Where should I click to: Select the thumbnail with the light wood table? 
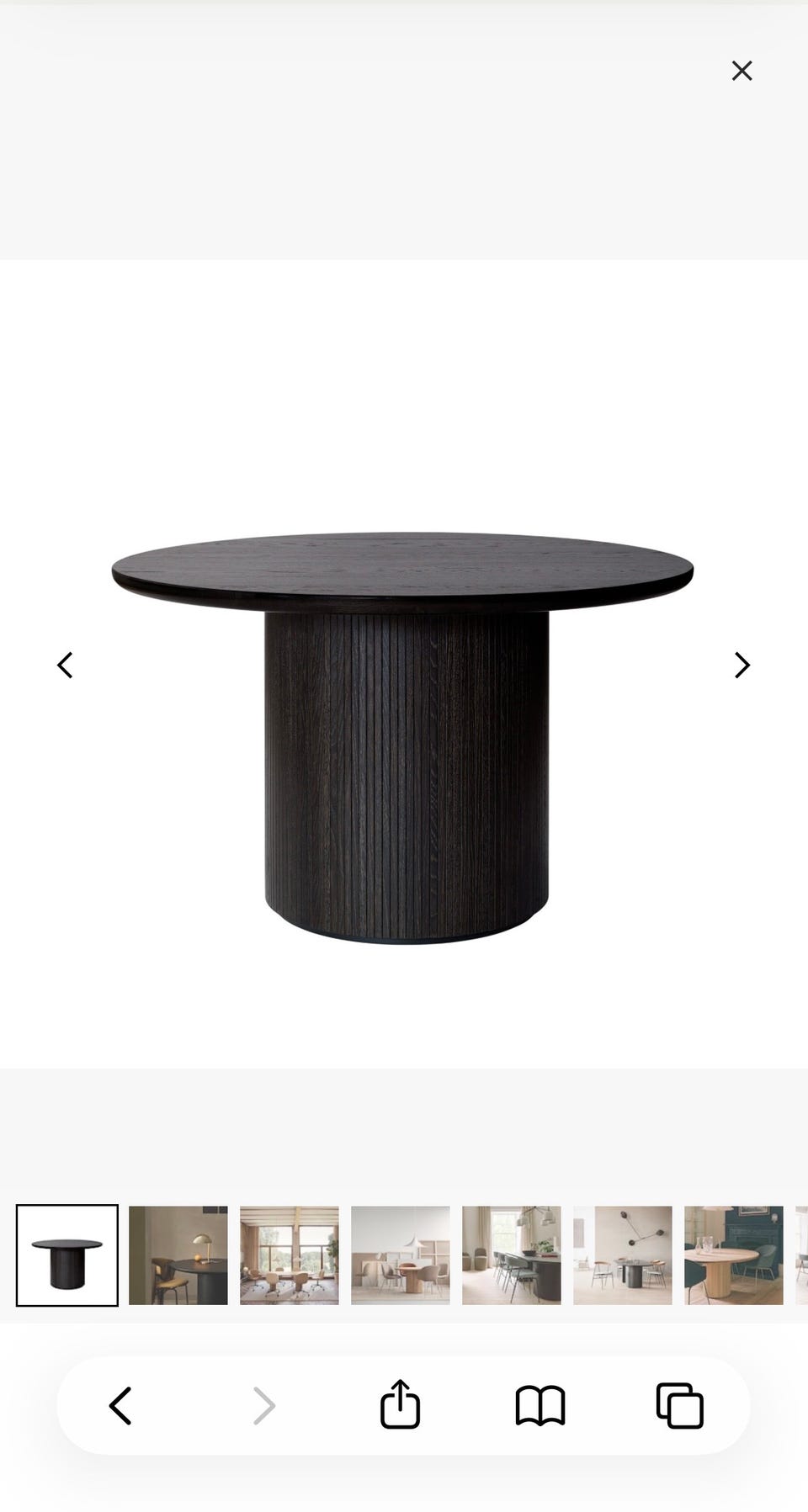[x=734, y=1255]
